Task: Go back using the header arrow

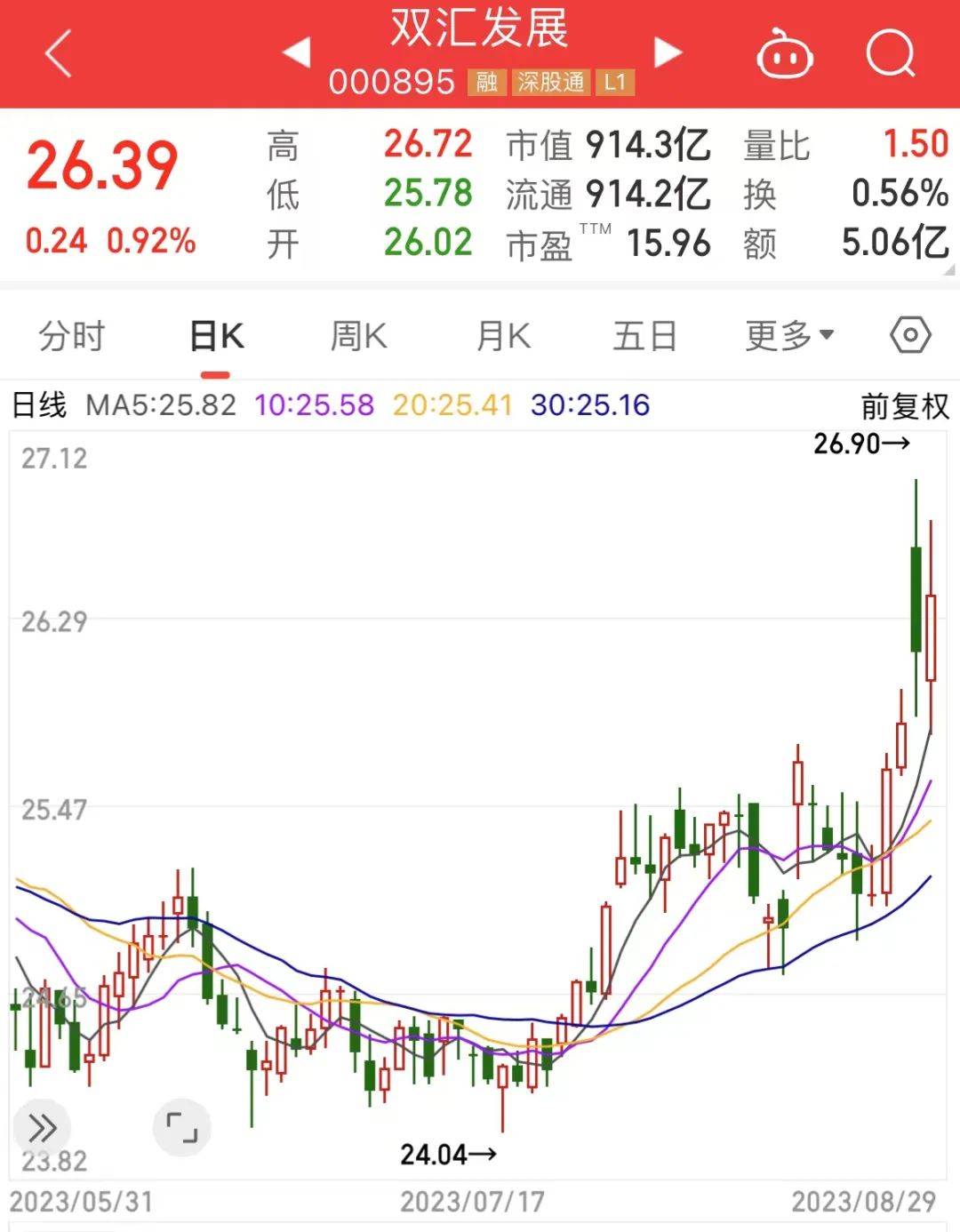Action: 58,53
